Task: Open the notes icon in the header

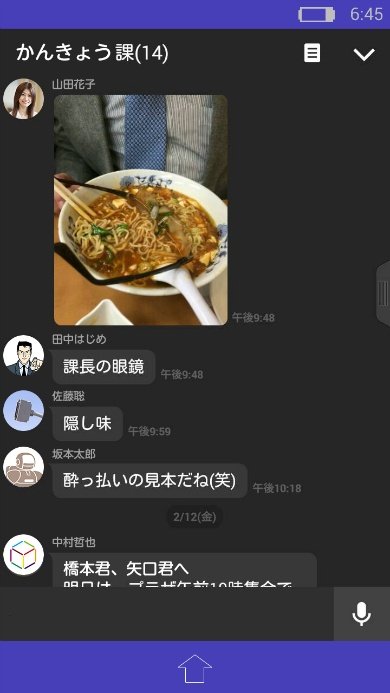Action: point(312,53)
